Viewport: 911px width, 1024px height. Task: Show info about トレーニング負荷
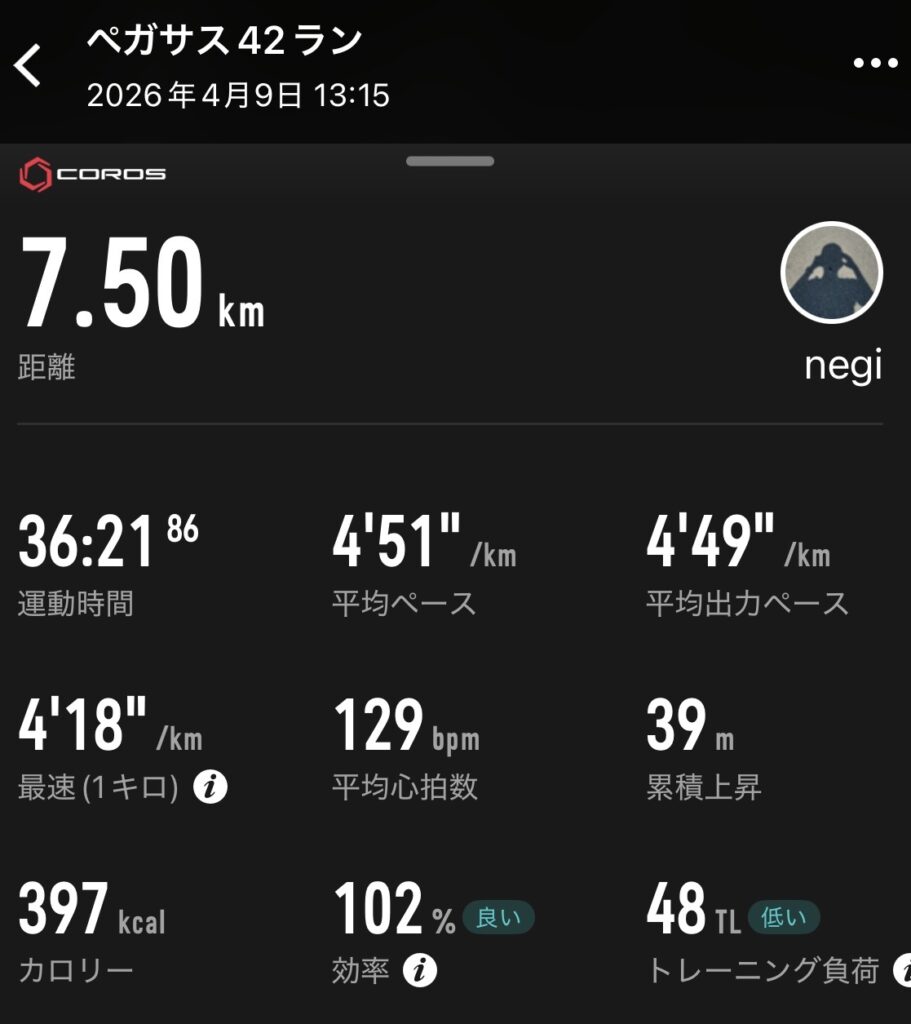tap(902, 970)
